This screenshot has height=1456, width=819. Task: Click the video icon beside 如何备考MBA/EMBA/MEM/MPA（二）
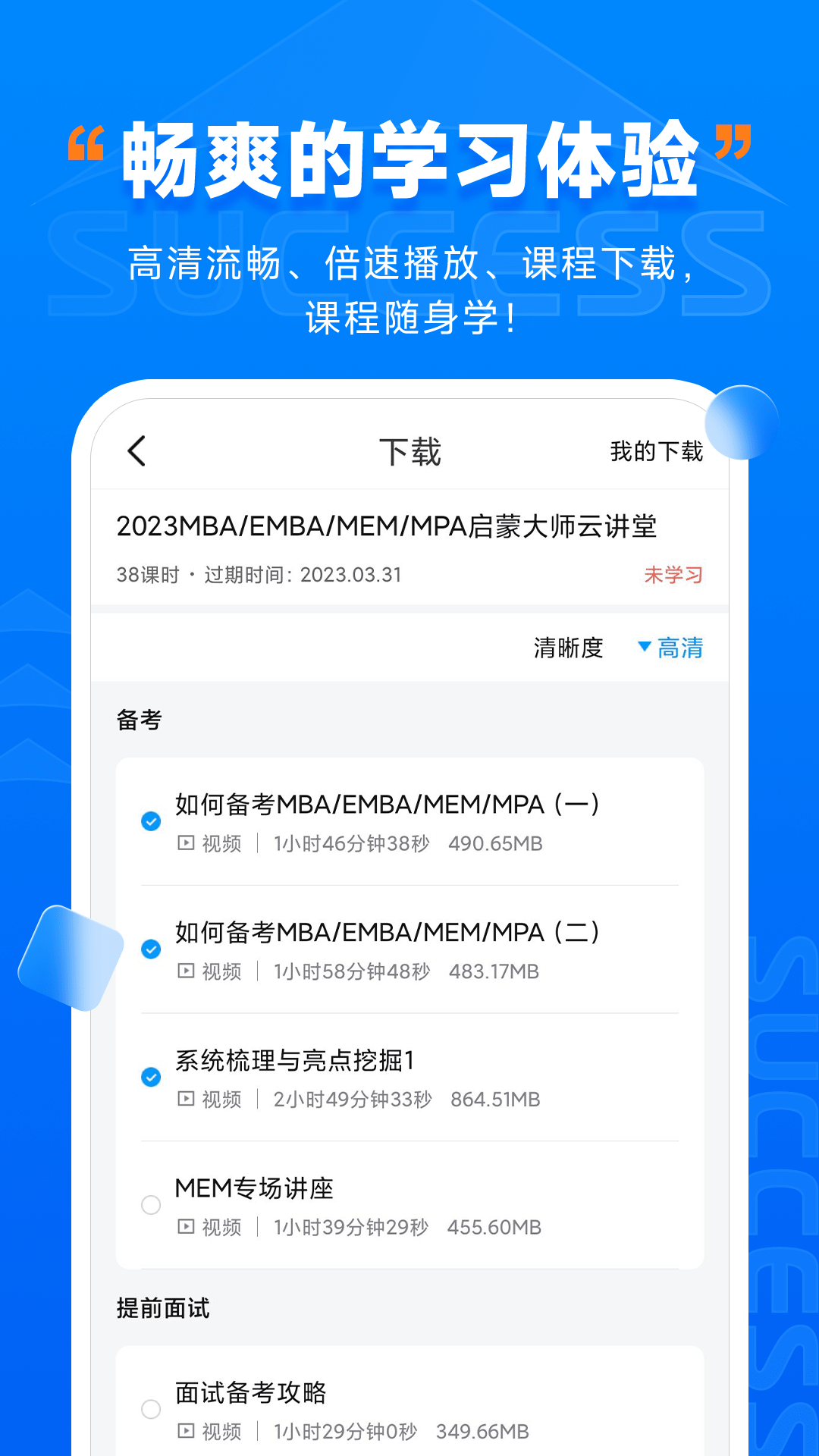pos(185,971)
